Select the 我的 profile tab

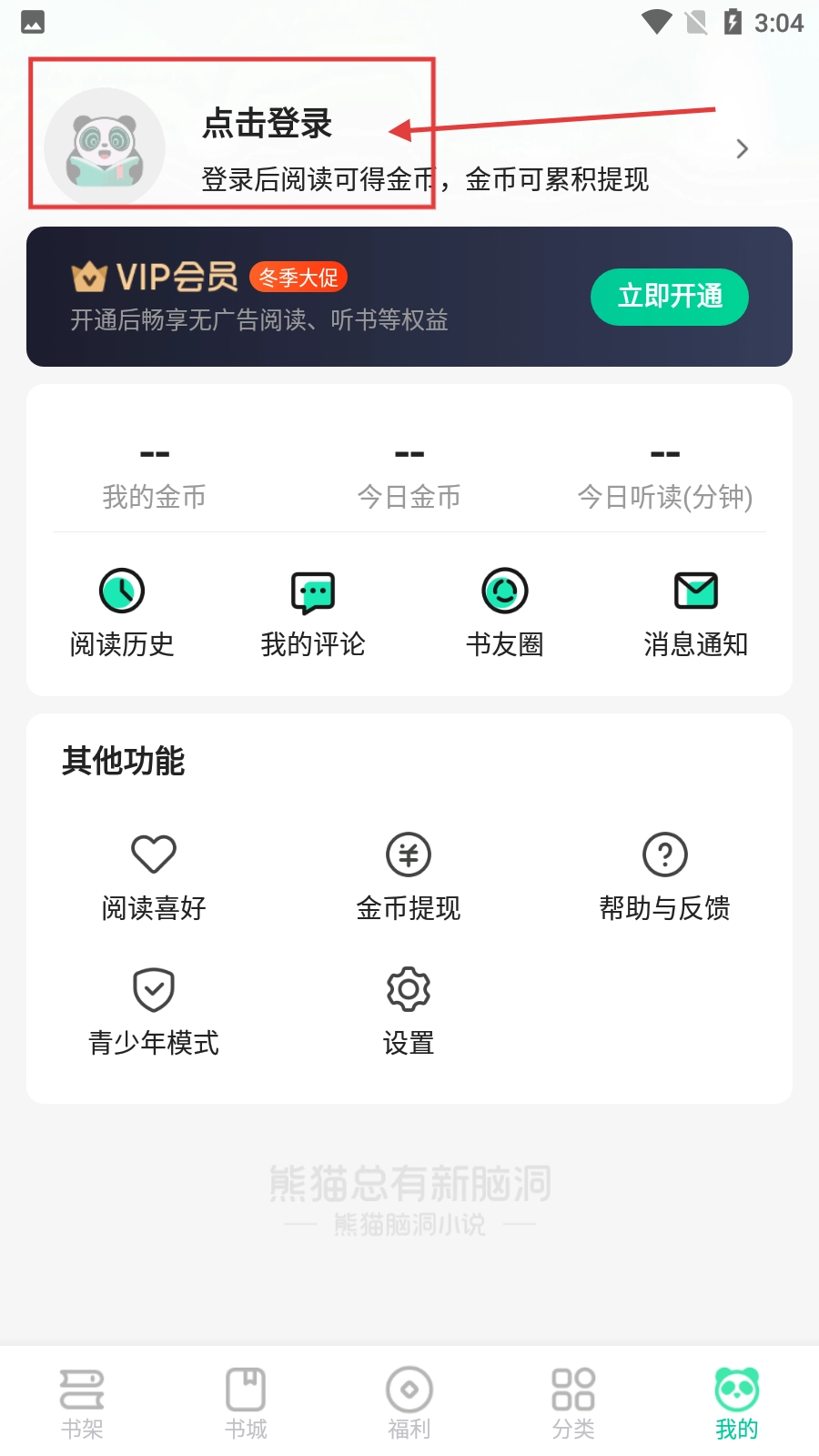[x=736, y=1403]
